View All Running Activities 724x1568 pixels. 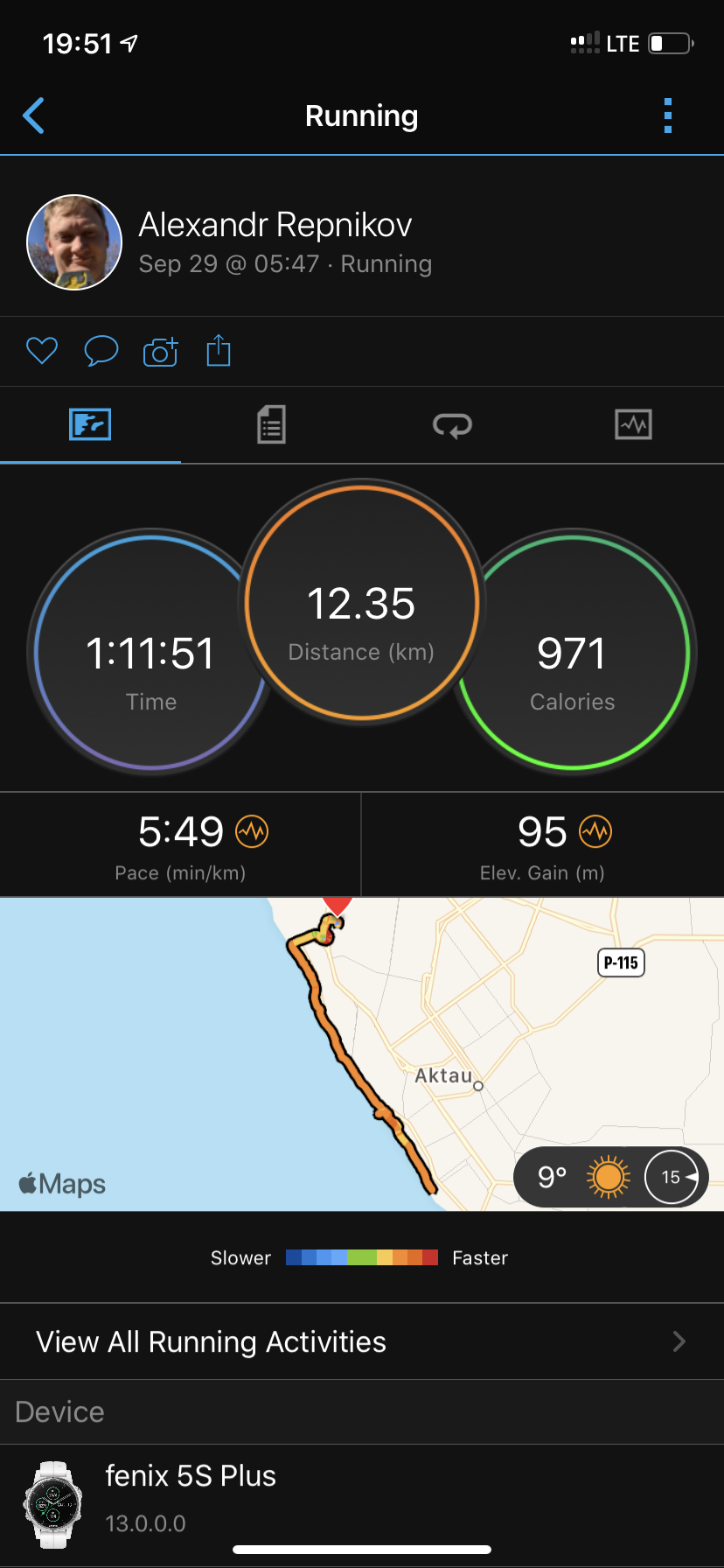pyautogui.click(x=362, y=1341)
